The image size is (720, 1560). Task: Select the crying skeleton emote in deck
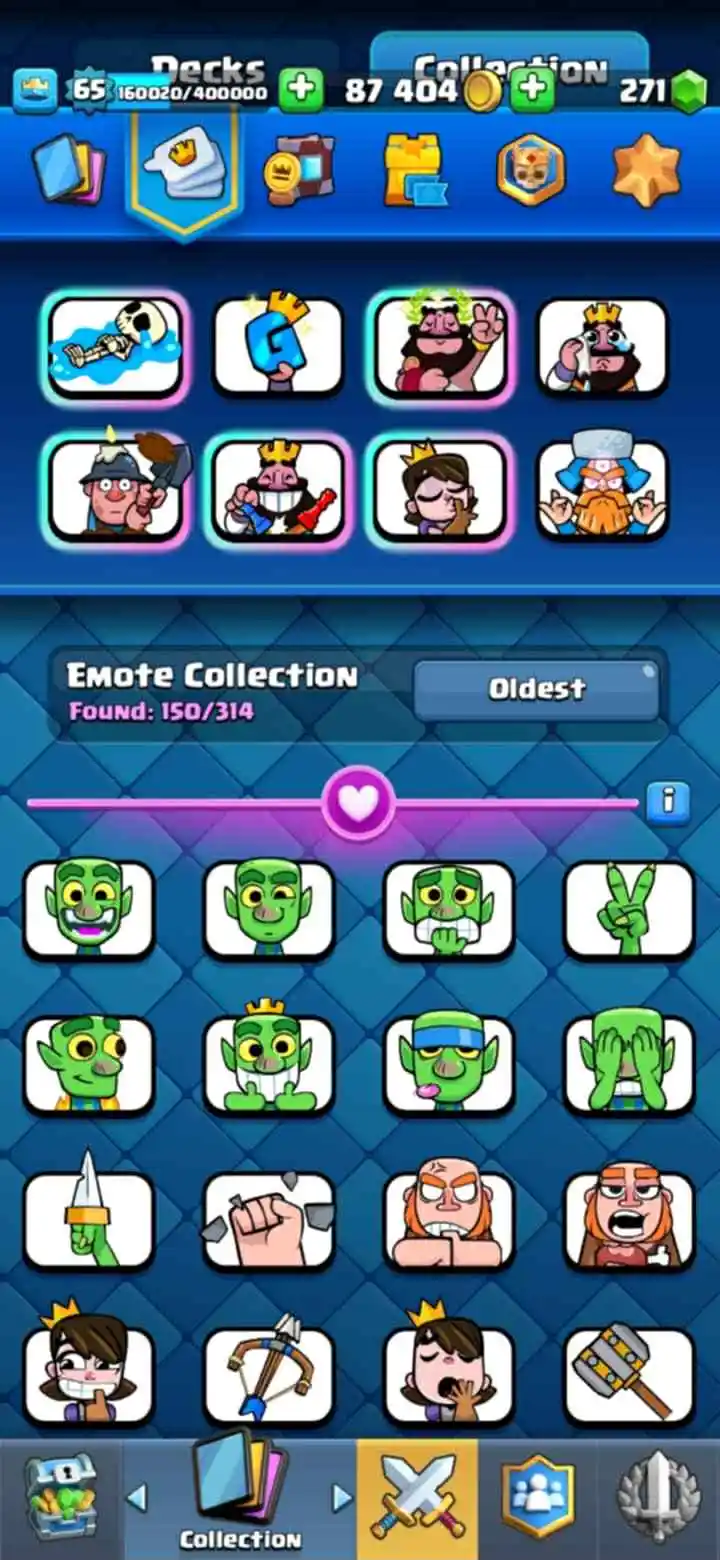[x=115, y=347]
